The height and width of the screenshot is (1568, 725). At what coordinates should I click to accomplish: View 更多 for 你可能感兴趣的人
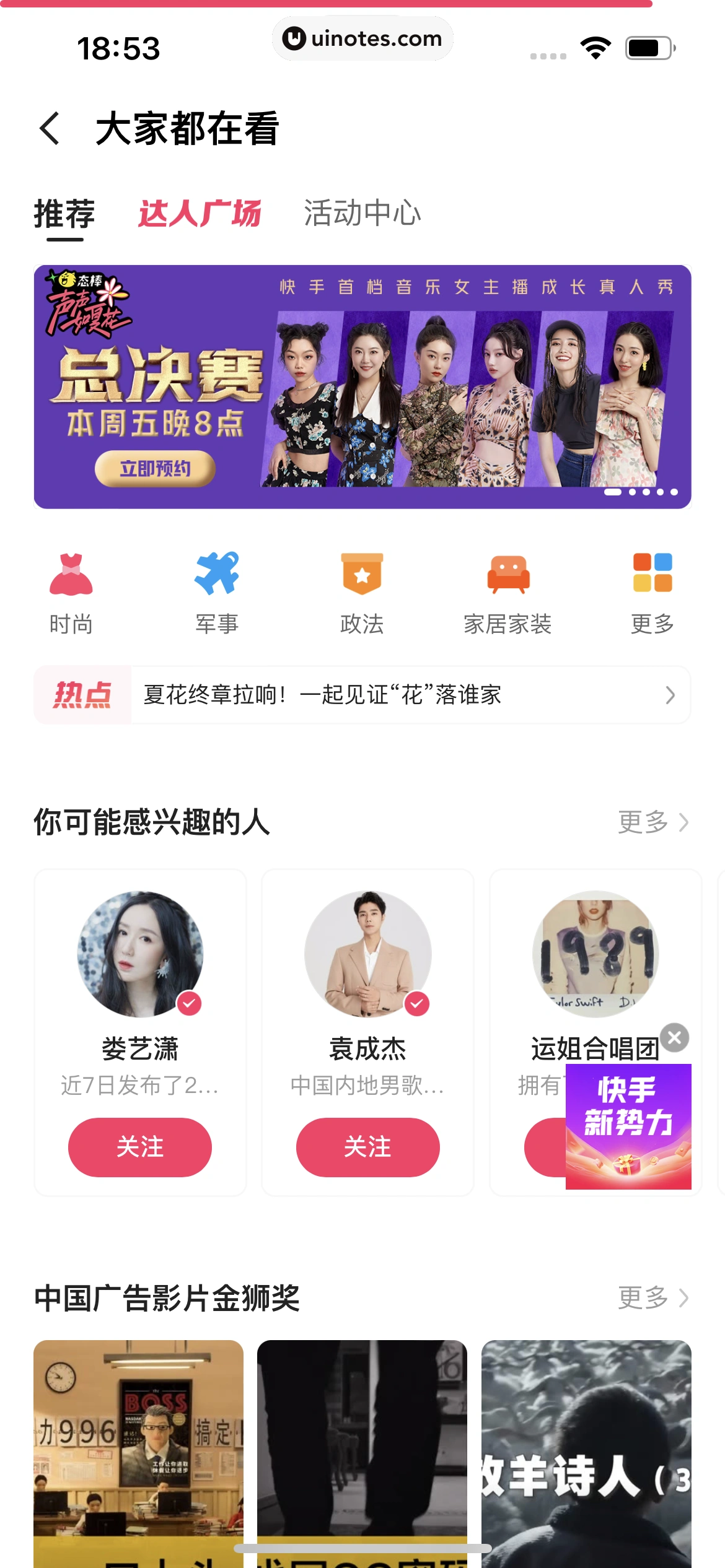pos(652,822)
